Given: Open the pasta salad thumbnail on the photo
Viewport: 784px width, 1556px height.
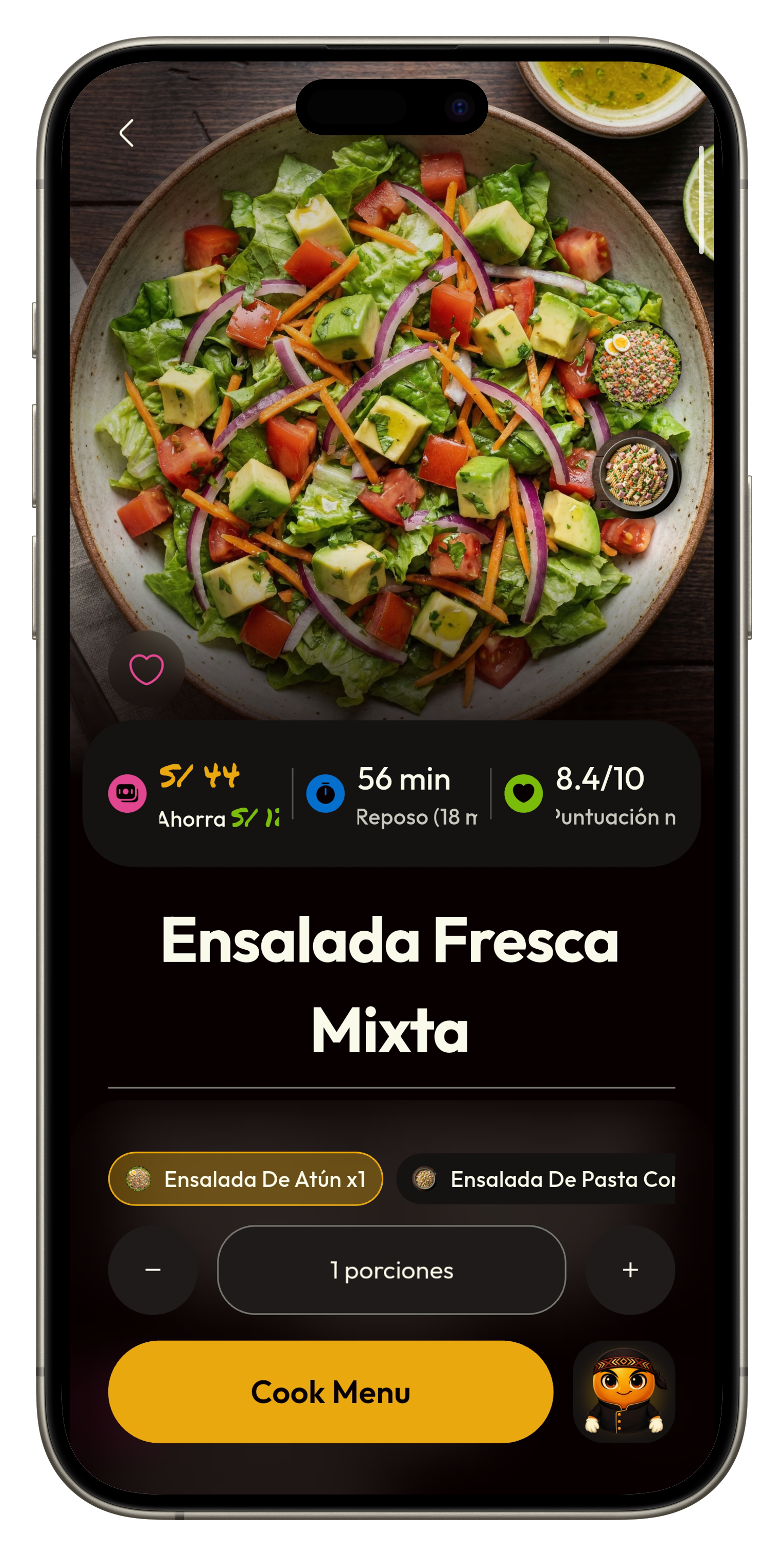Looking at the screenshot, I should tap(636, 474).
